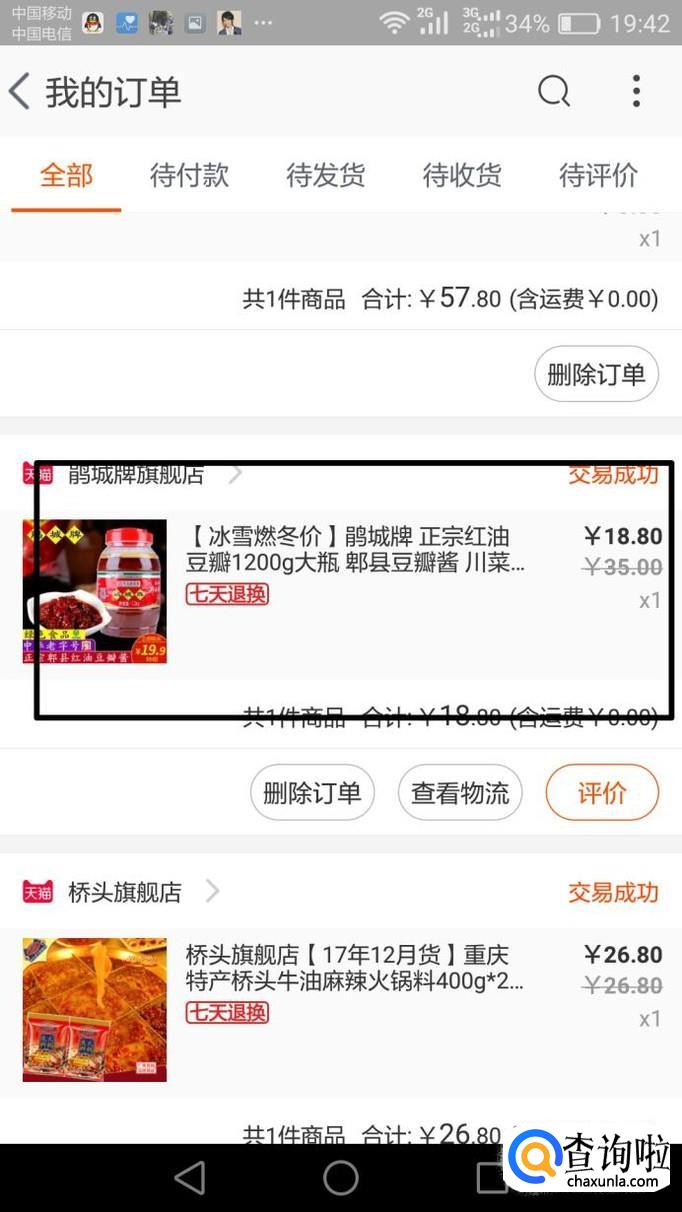This screenshot has height=1212, width=682.
Task: Switch to the 待付款 tab
Action: (x=189, y=176)
